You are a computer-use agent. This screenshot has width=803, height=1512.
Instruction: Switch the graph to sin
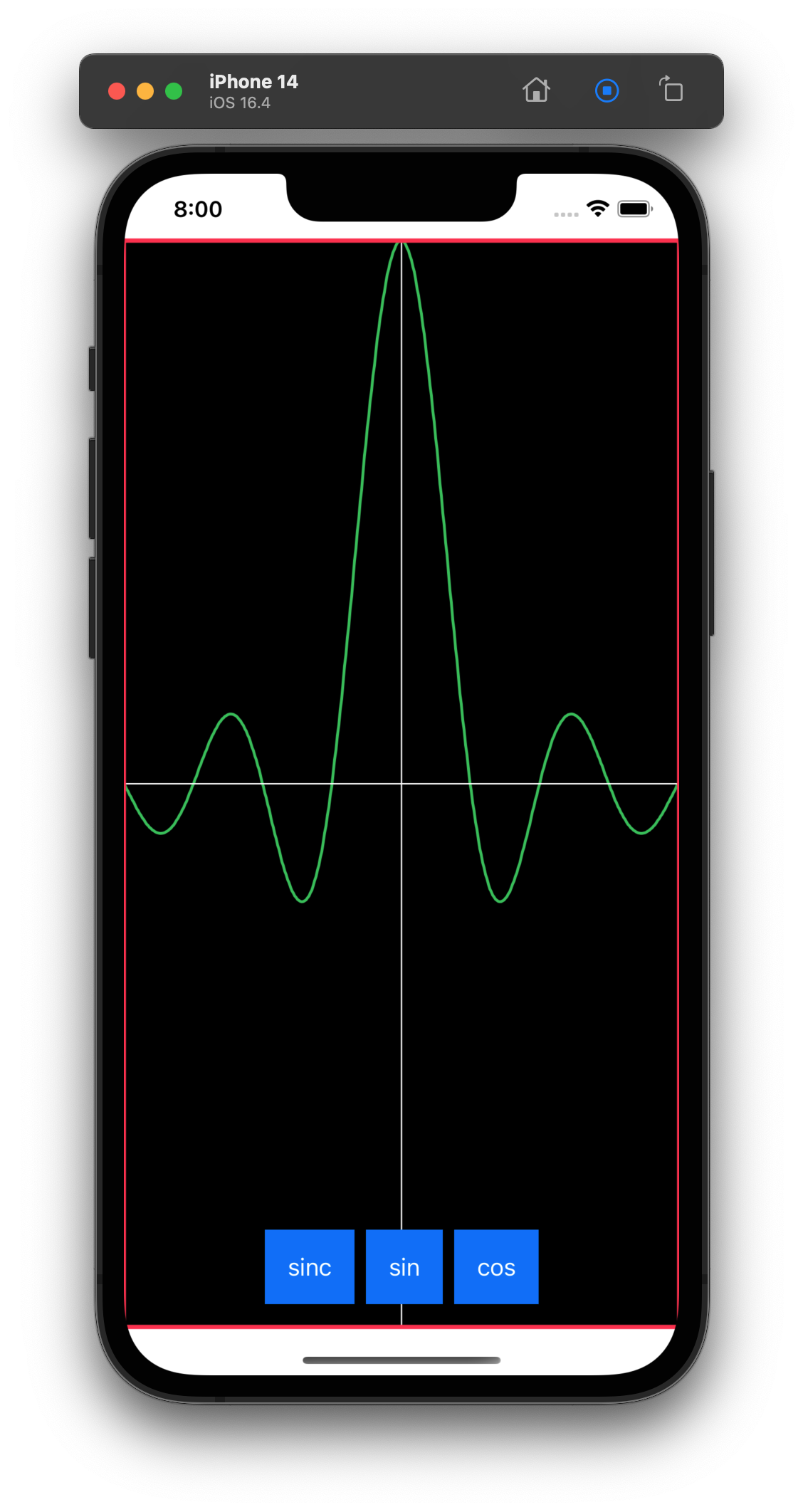click(x=404, y=1266)
